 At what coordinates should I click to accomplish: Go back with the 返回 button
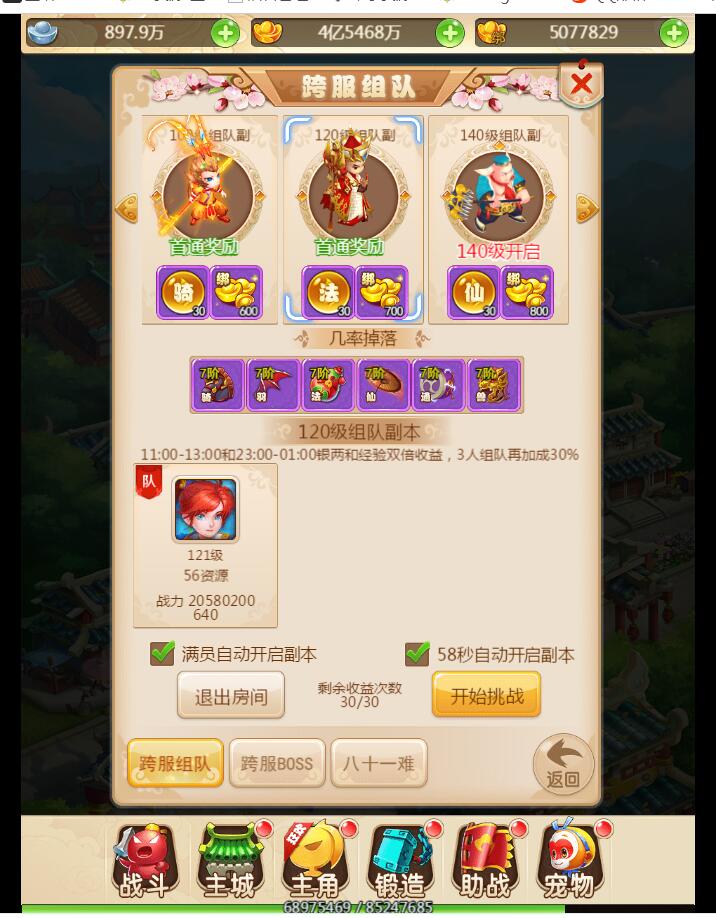pos(563,766)
